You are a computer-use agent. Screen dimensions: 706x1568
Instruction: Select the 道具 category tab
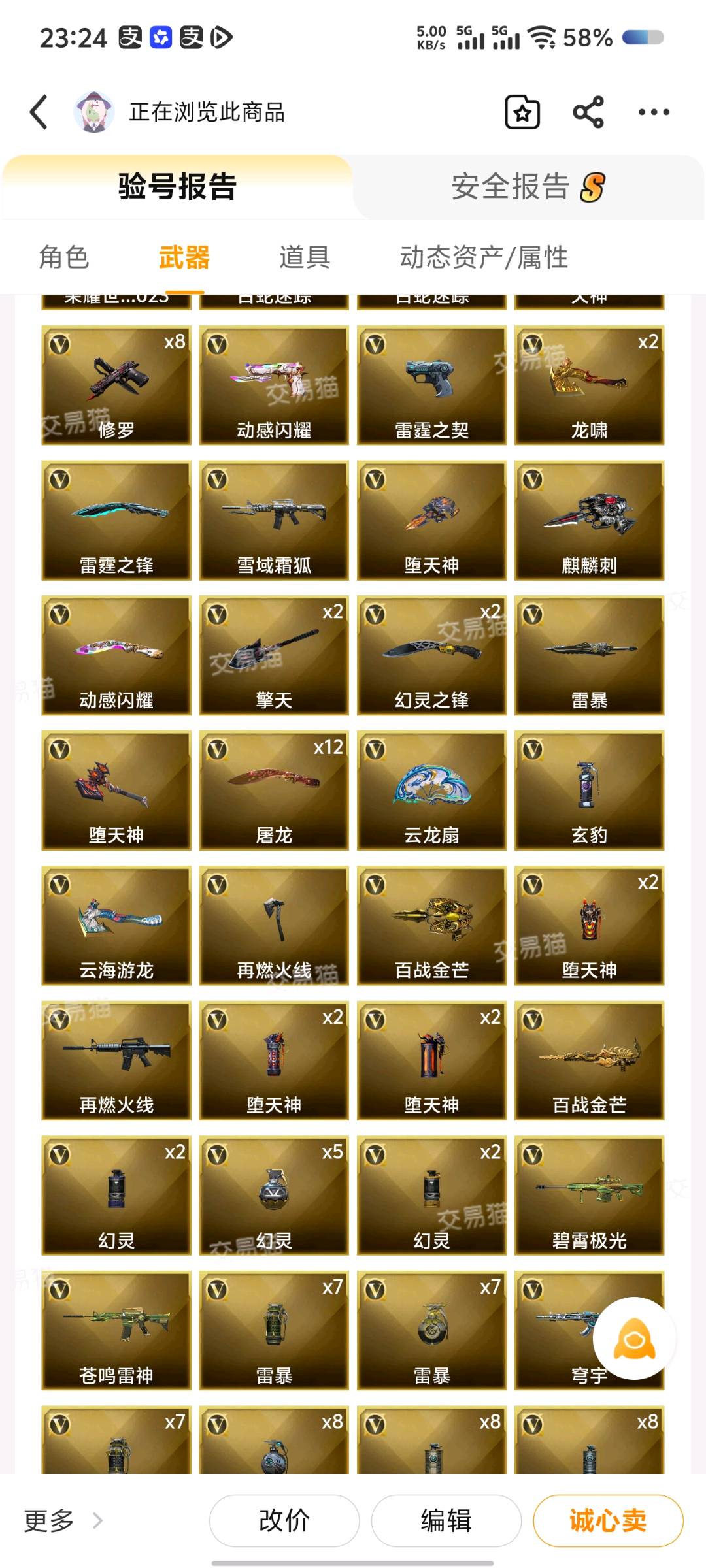coord(305,257)
